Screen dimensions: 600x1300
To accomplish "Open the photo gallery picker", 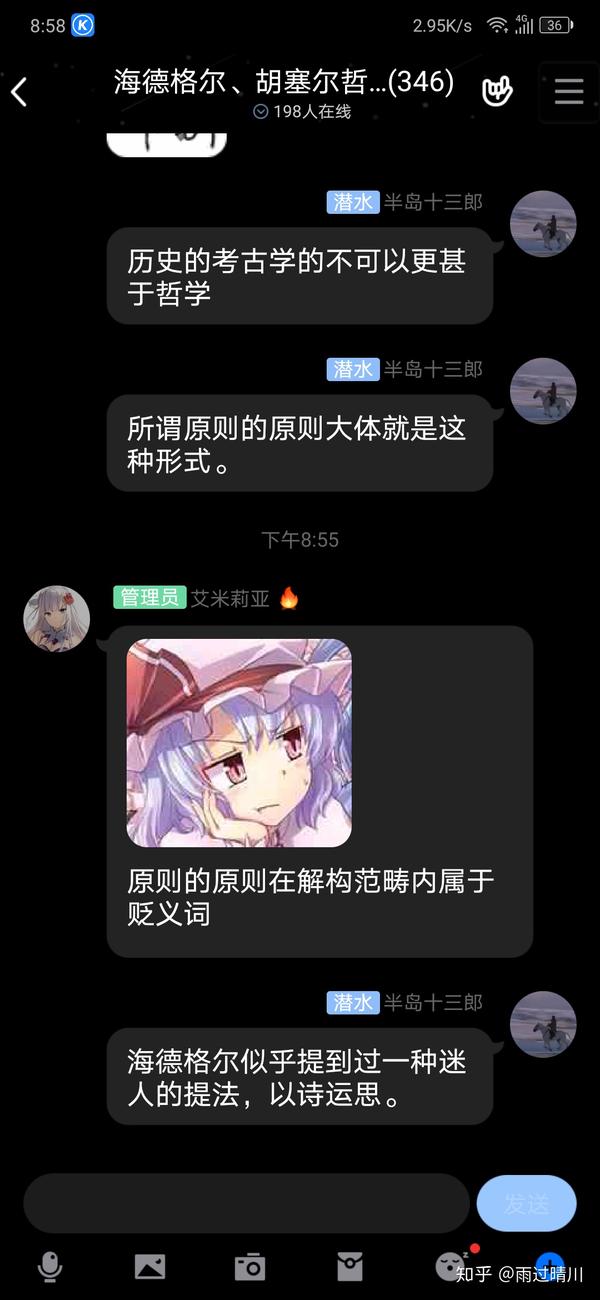I will pos(150,1267).
